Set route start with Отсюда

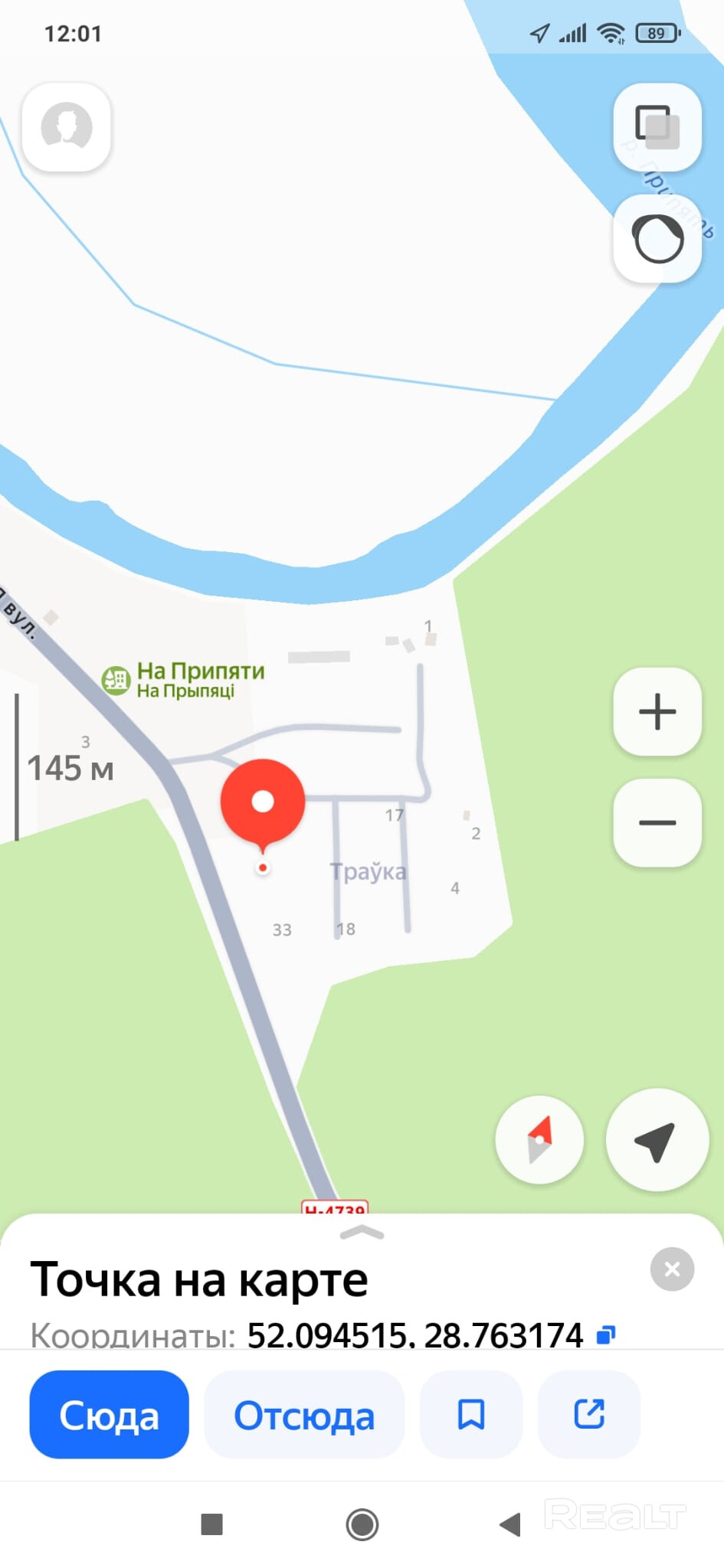coord(304,1415)
